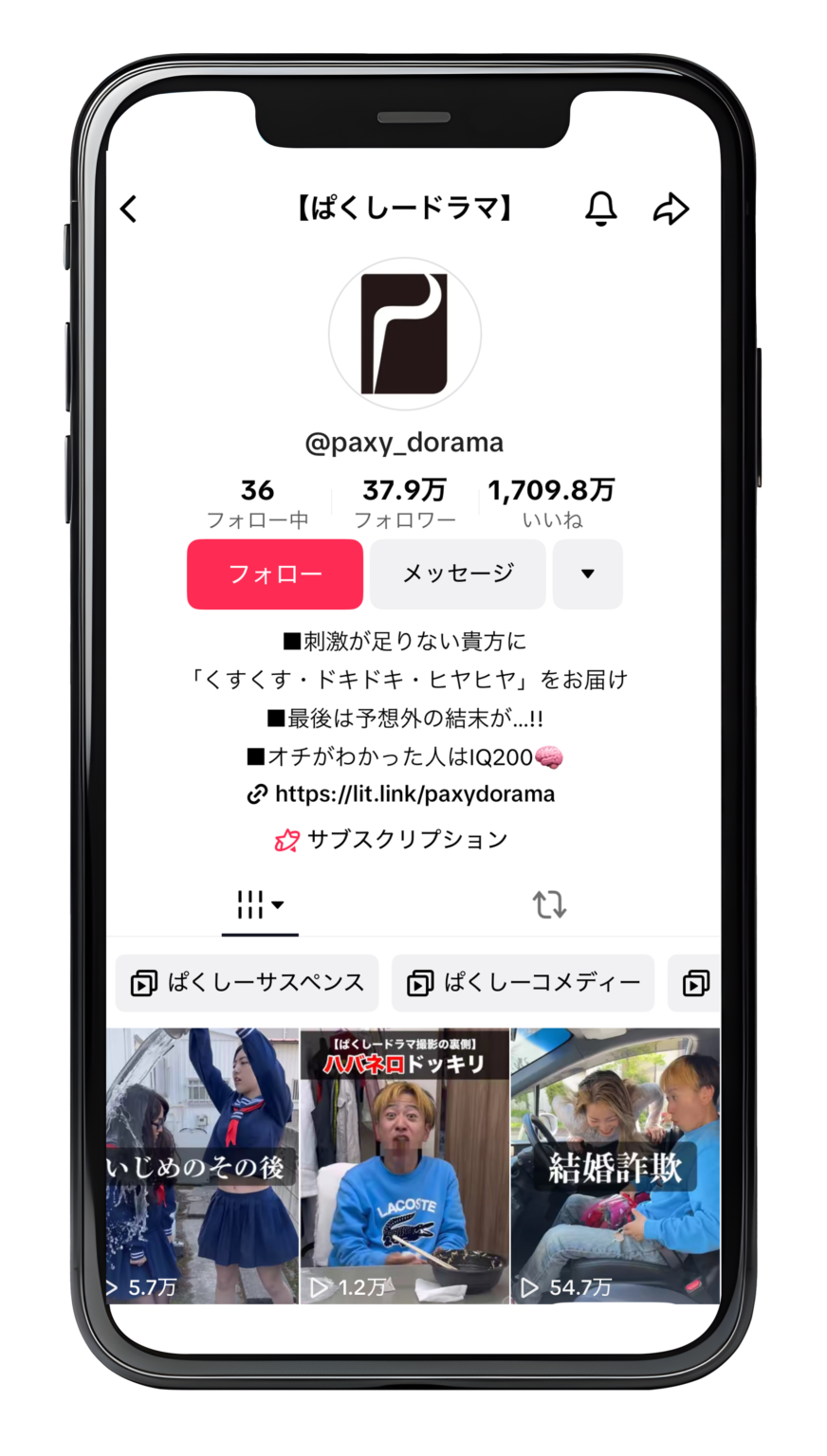Viewport: 827px width, 1456px height.
Task: Open the profile avatar picture
Action: [405, 334]
